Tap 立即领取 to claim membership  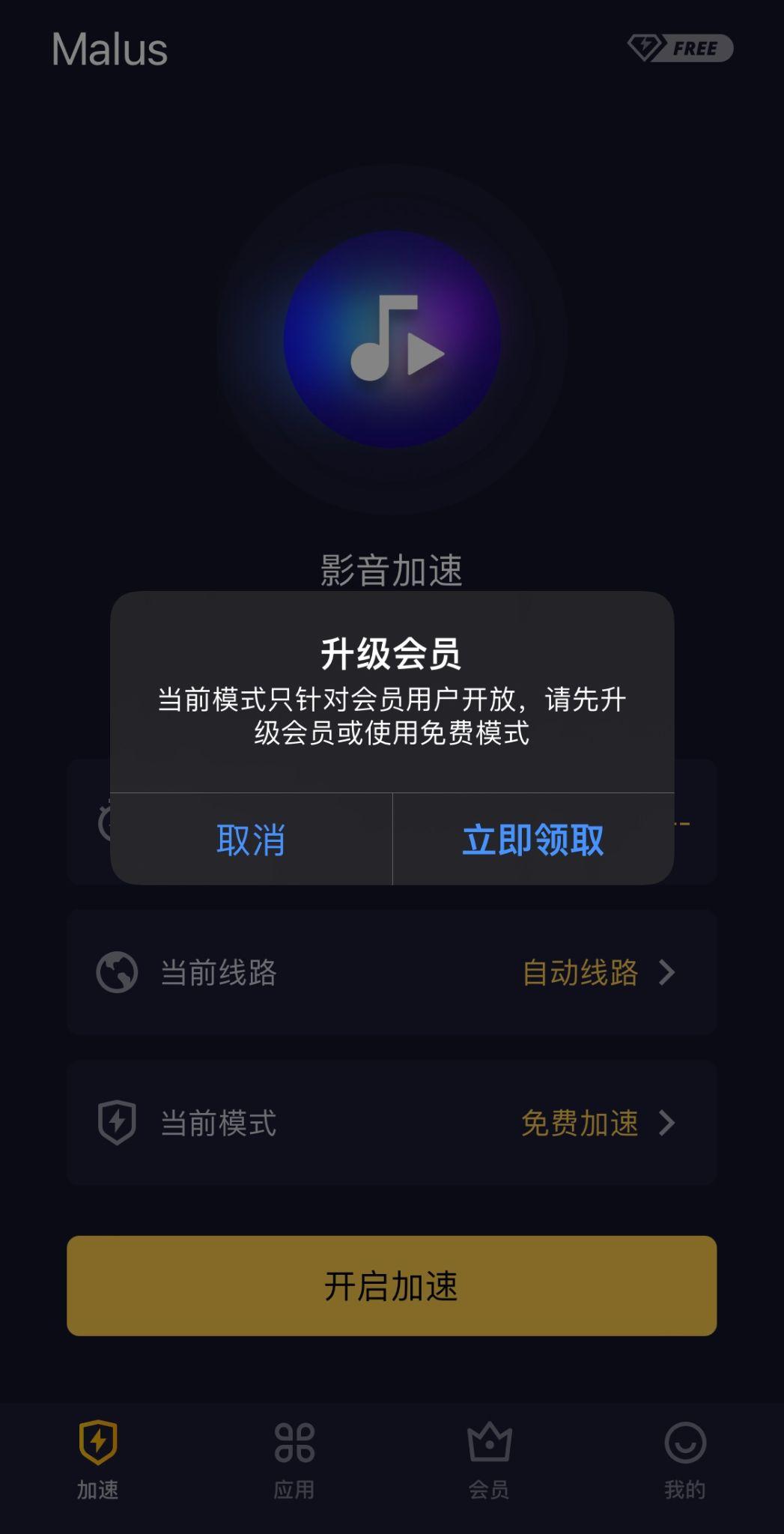click(x=533, y=840)
